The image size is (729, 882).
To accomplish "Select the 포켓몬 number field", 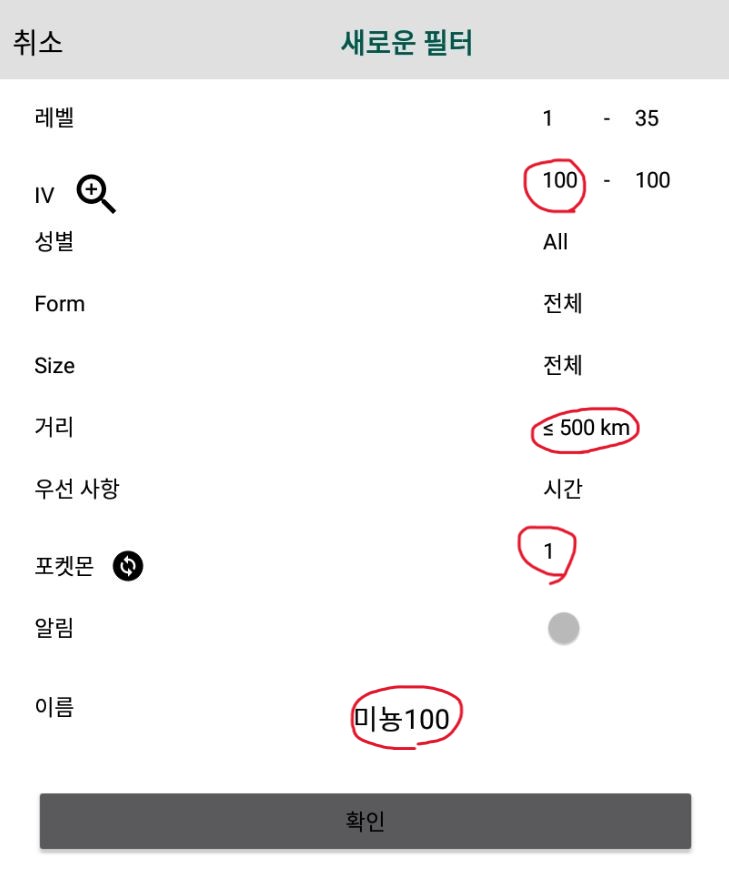I will tap(548, 550).
